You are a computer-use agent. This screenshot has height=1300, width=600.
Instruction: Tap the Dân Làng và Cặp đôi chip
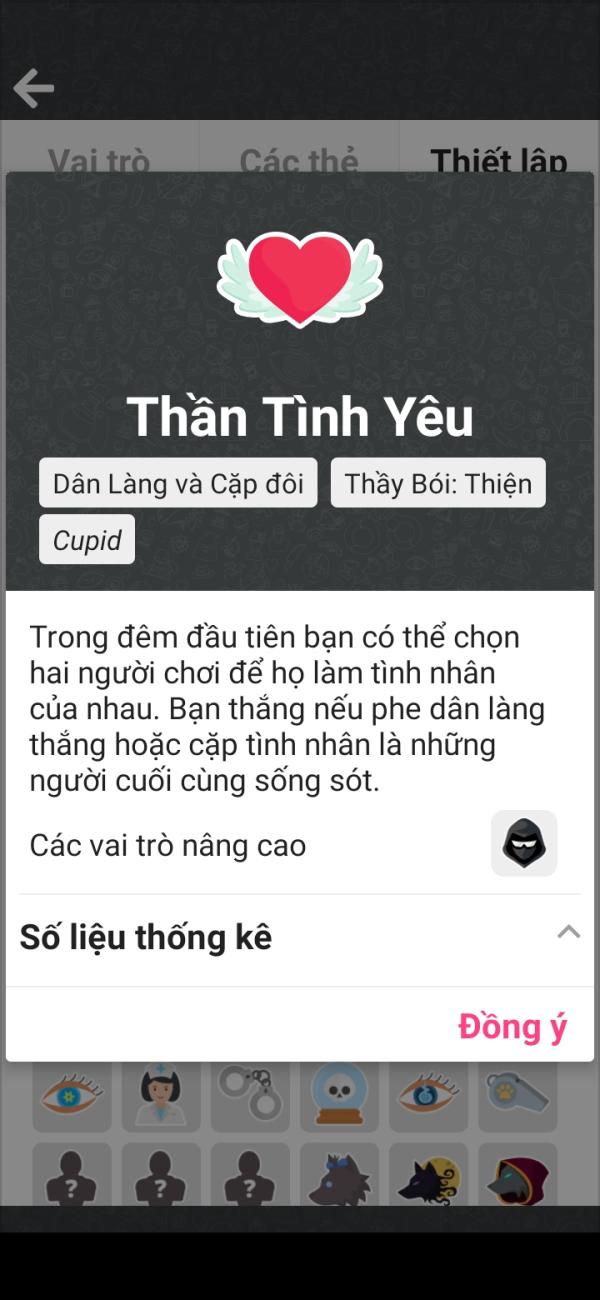(x=178, y=483)
